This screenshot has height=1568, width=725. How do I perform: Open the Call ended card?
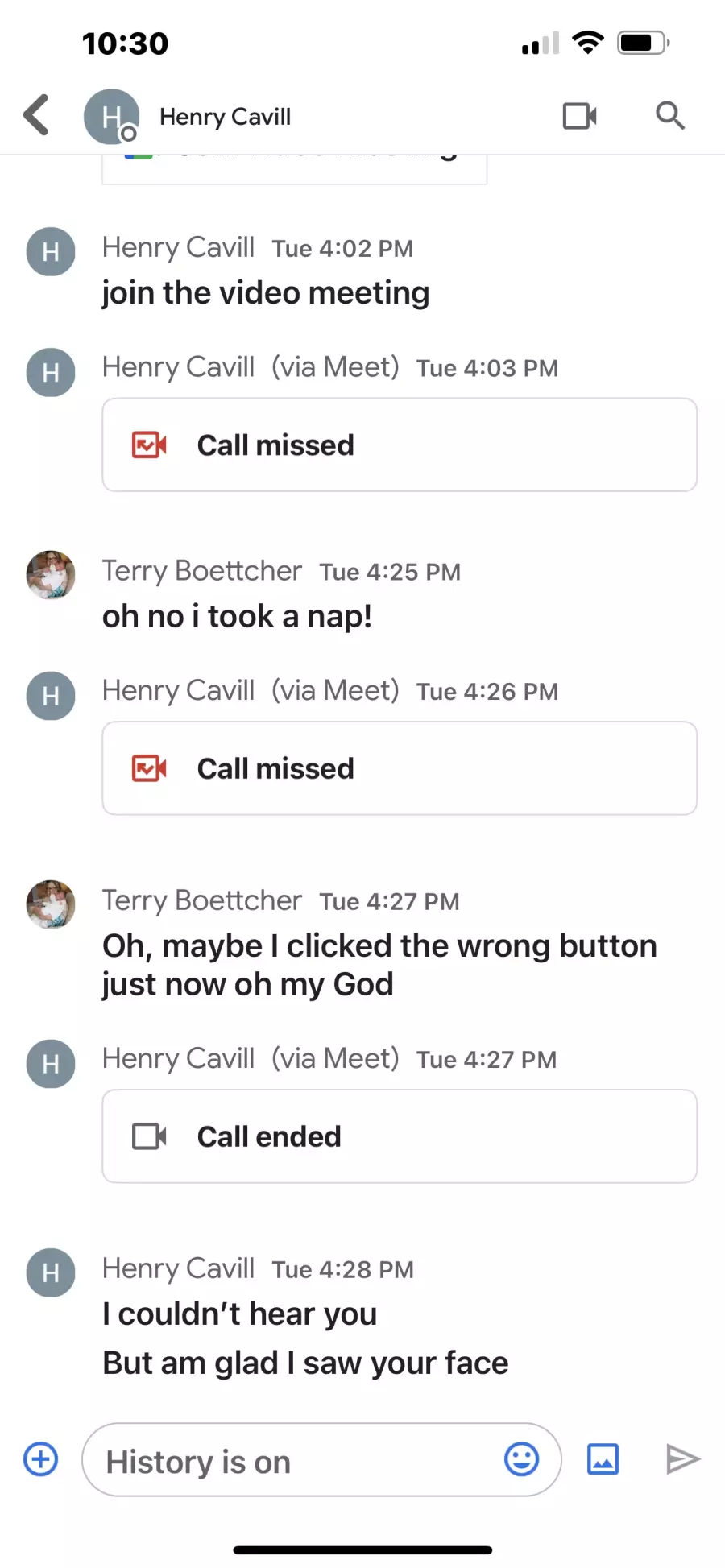point(400,1136)
